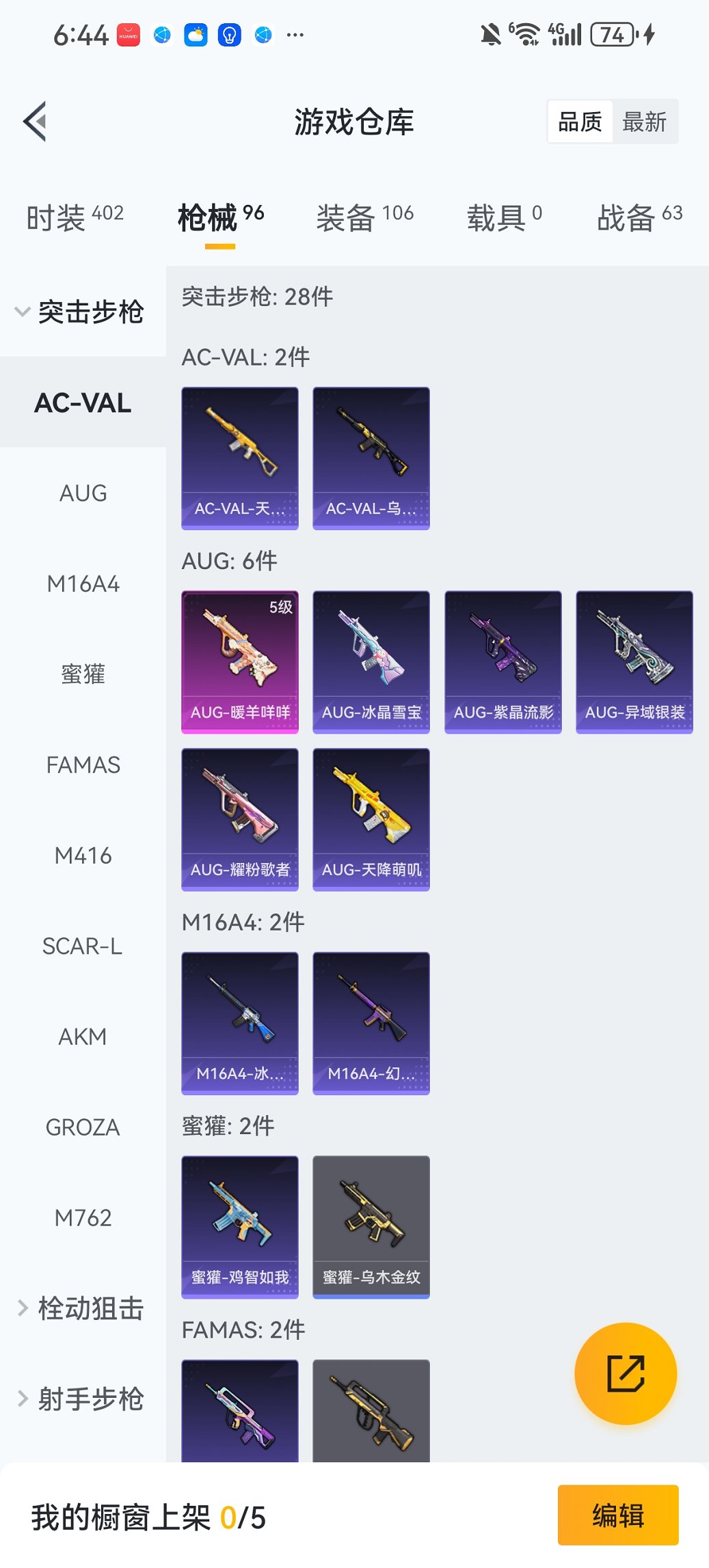The height and width of the screenshot is (1568, 709).
Task: Jump to SCAR-L weapons
Action: [x=83, y=946]
